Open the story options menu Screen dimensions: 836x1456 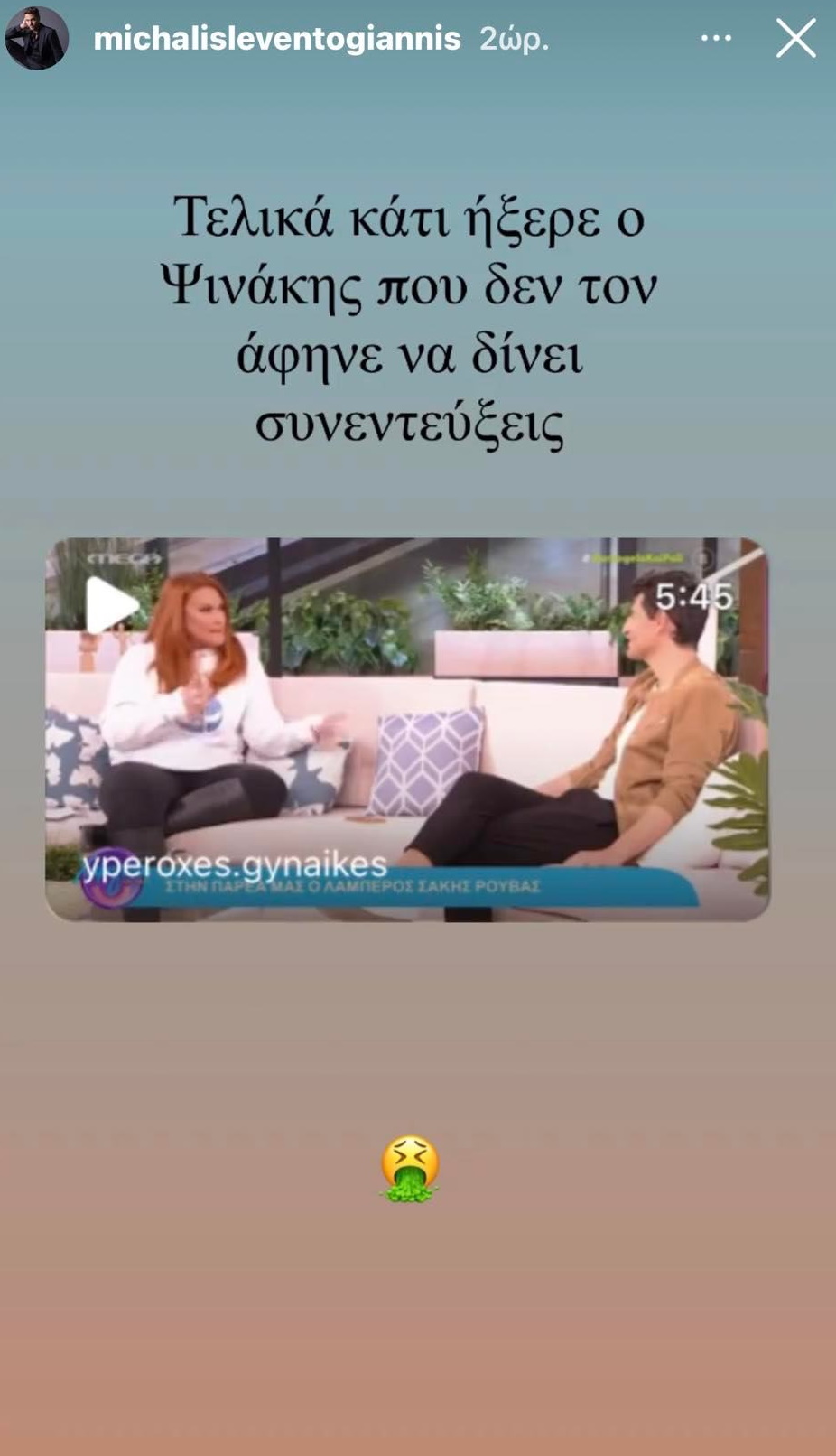tap(716, 39)
